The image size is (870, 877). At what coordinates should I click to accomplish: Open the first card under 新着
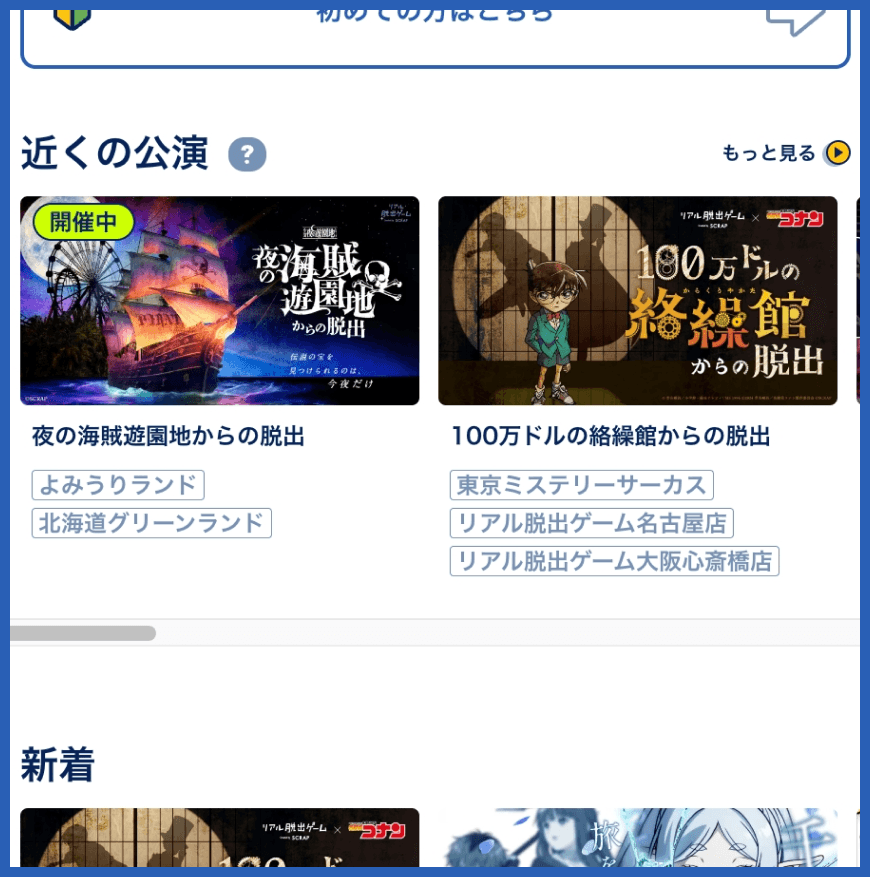coord(219,838)
